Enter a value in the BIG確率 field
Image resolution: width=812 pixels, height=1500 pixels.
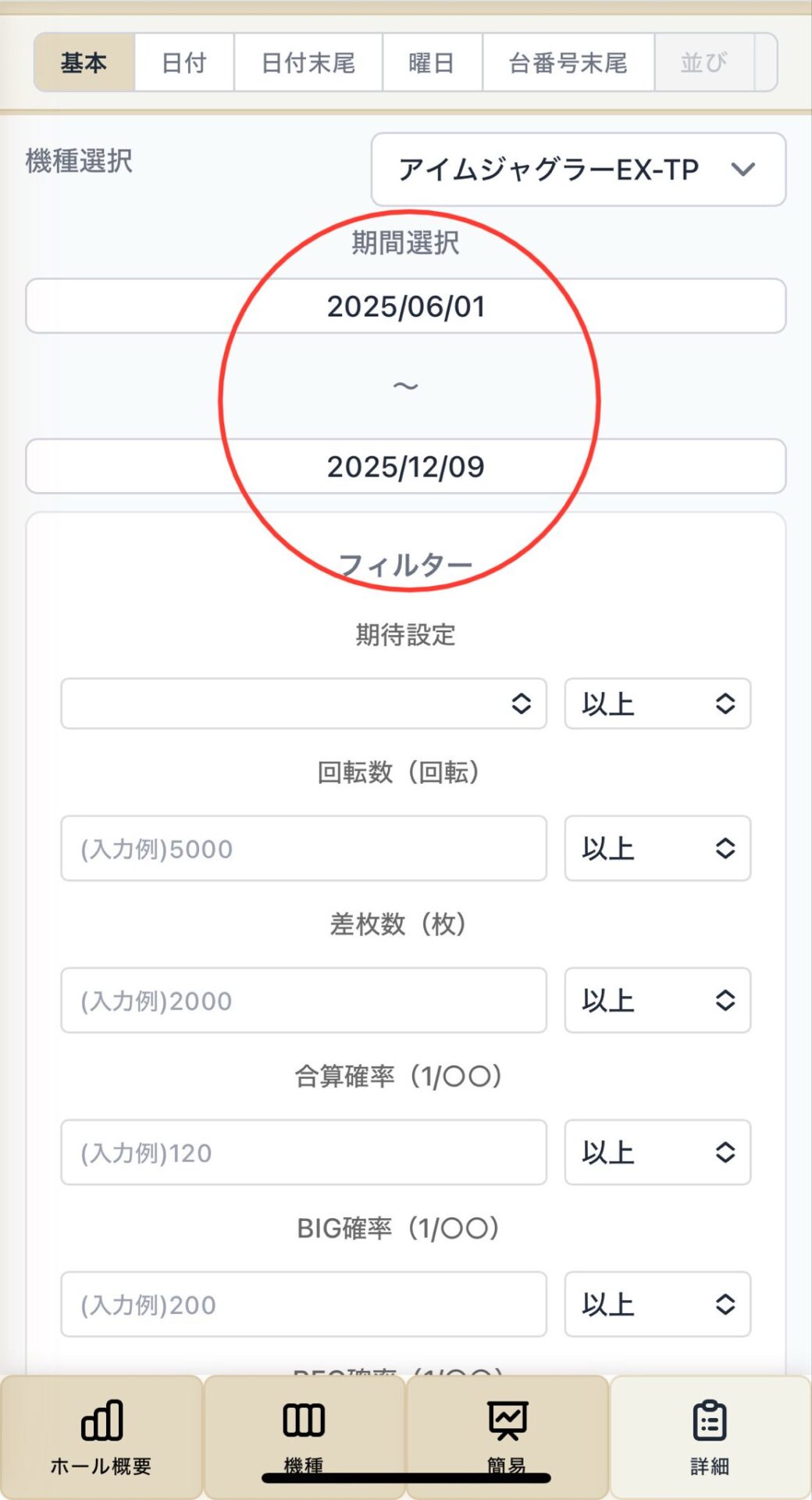303,1304
